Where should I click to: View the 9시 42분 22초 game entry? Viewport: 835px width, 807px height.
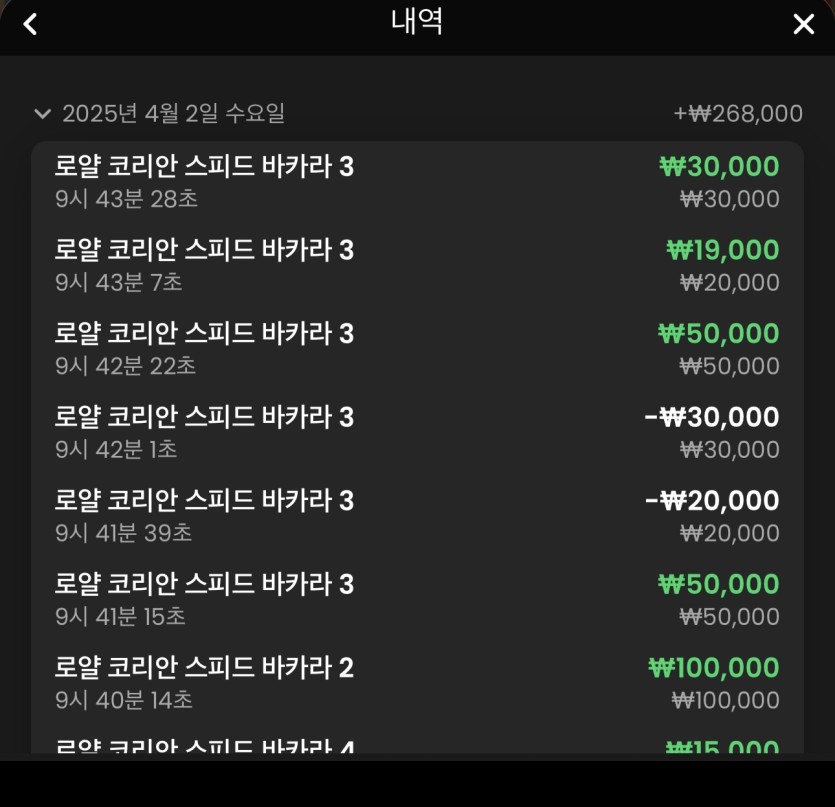click(416, 348)
